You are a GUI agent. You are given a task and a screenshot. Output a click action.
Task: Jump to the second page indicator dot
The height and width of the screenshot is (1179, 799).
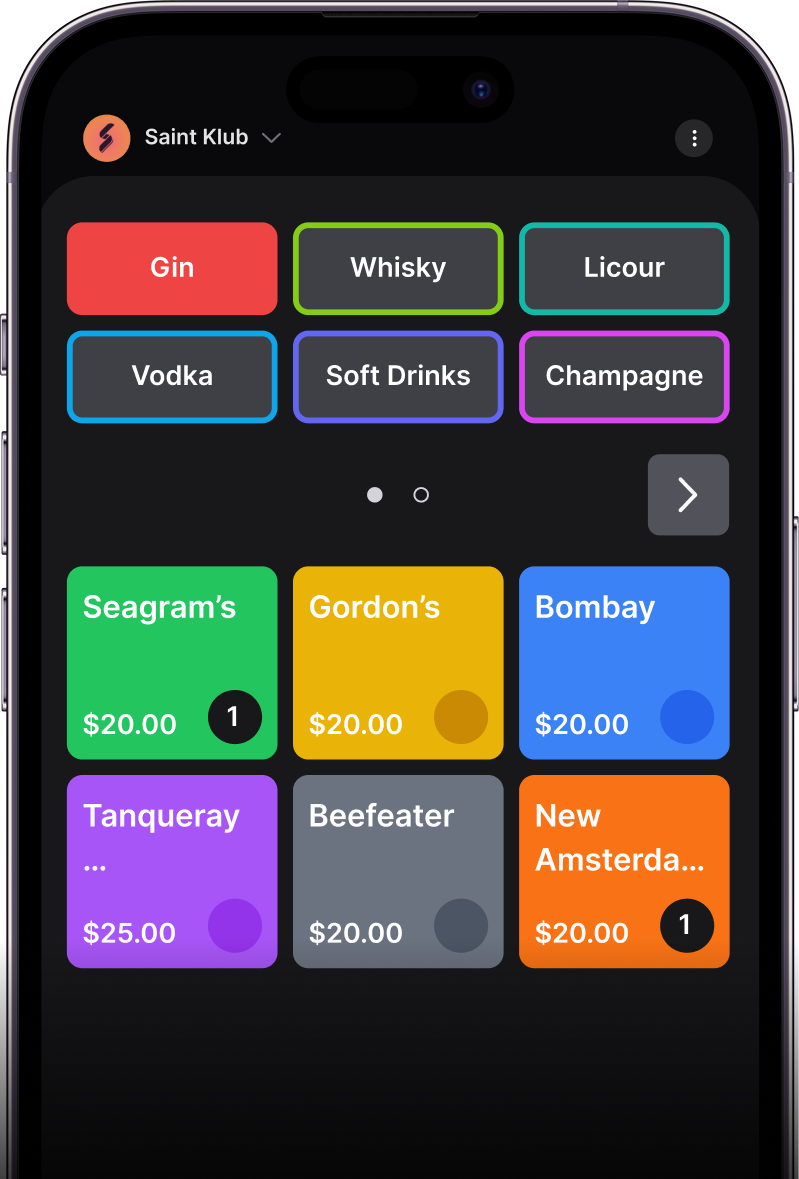[x=421, y=495]
